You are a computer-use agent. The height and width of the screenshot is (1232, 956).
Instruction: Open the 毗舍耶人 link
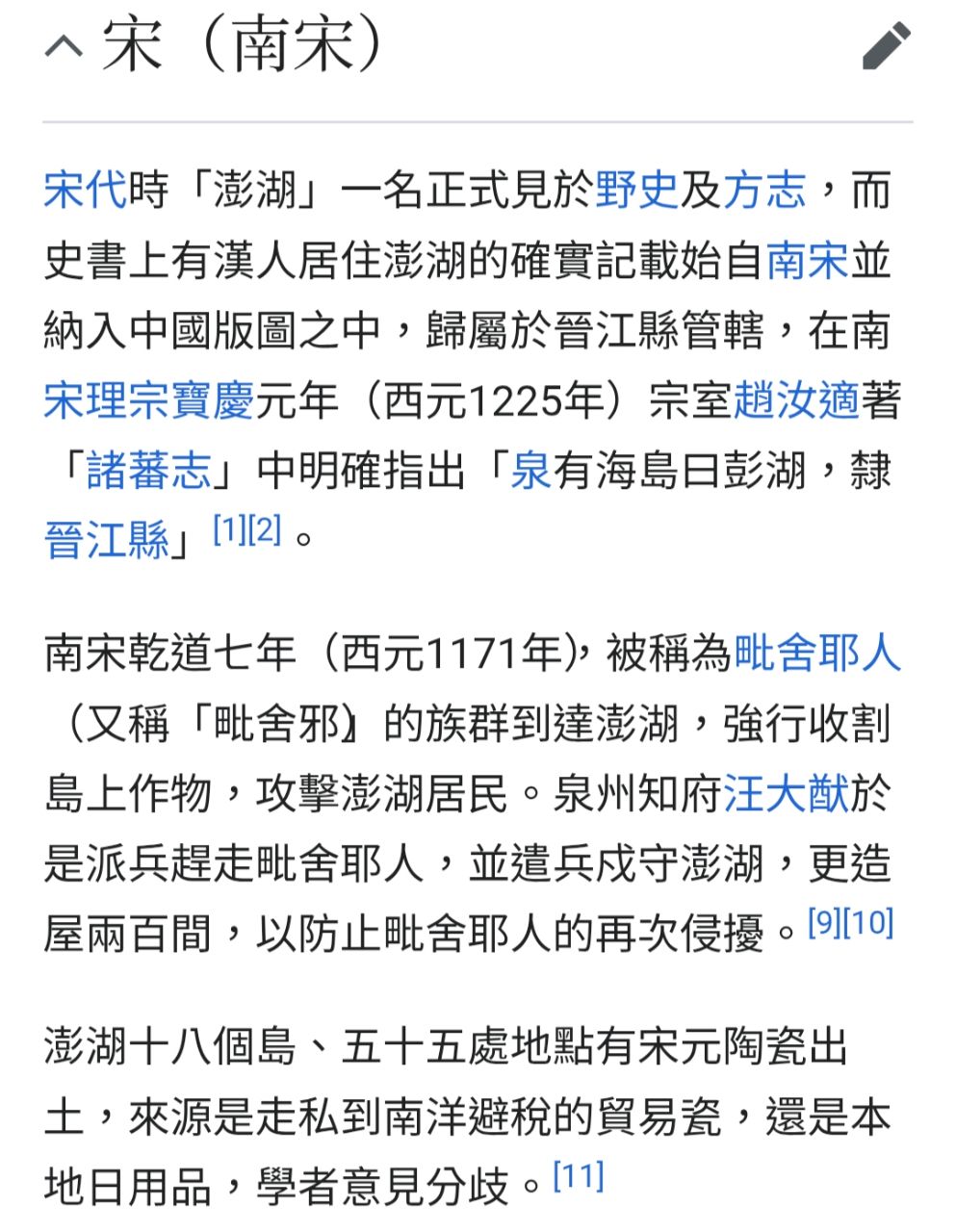point(817,654)
